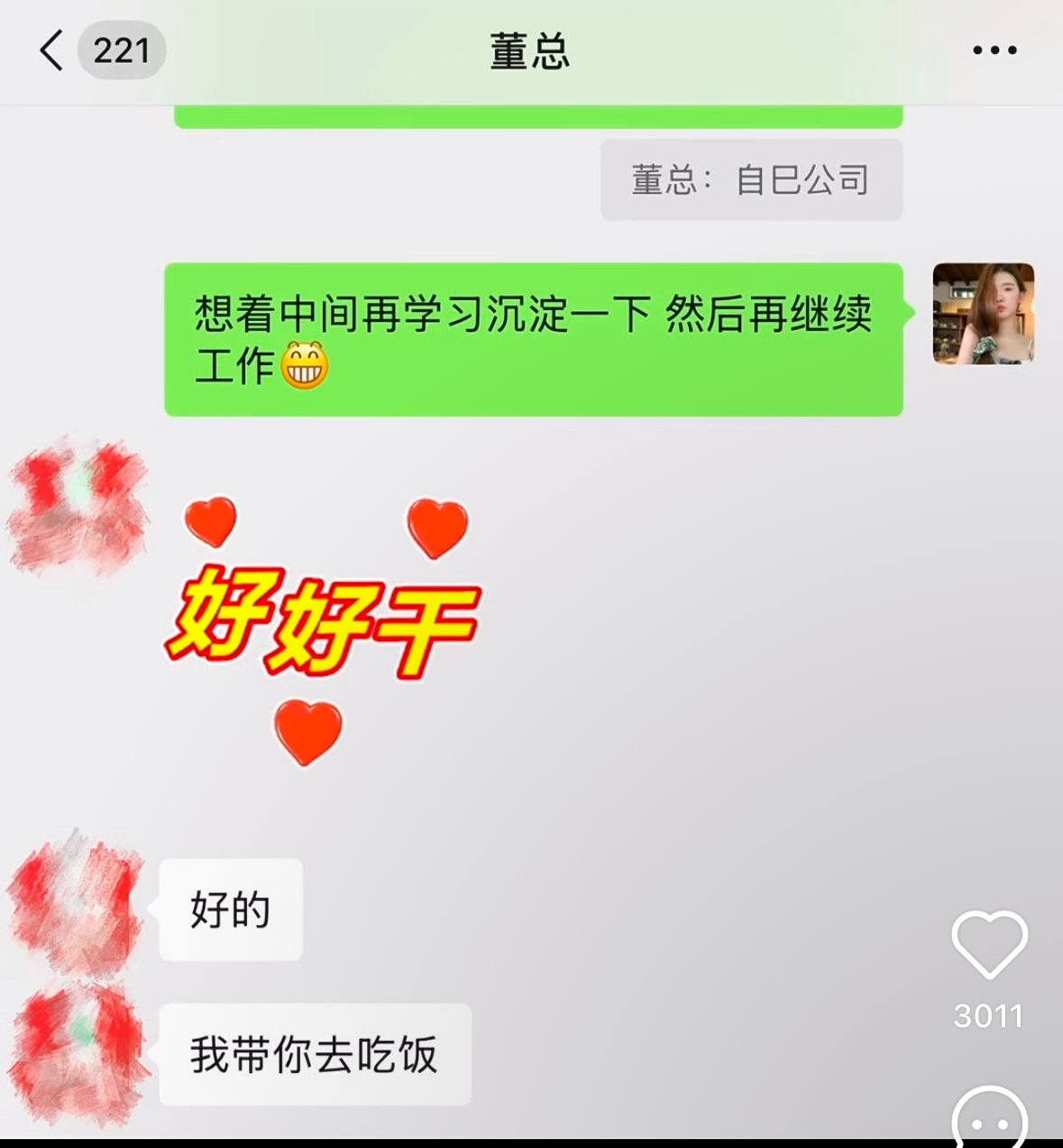
Task: Select the green bubble about 学习沉淀
Action: (532, 337)
